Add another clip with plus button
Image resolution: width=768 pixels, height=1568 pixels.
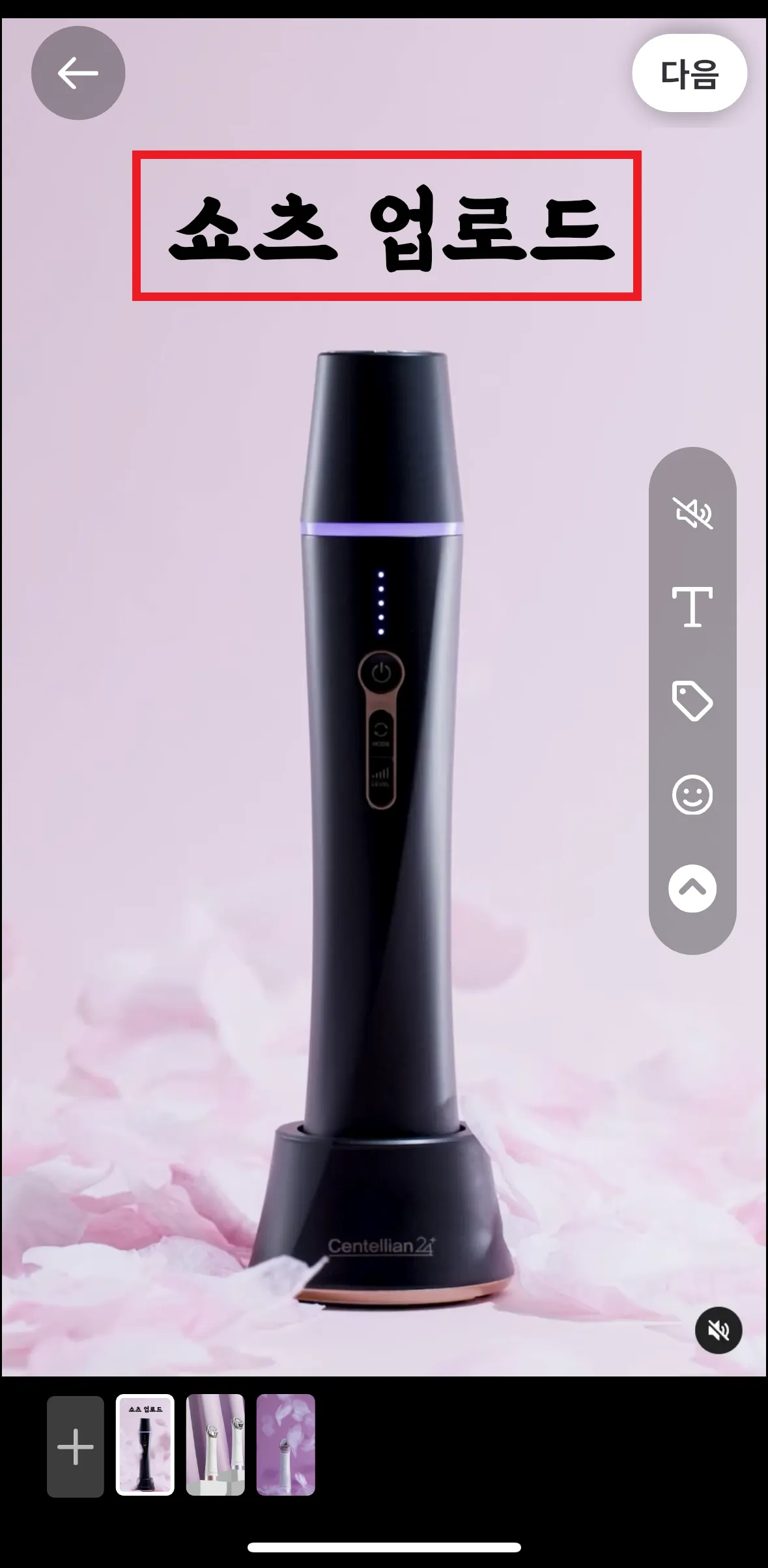76,1446
